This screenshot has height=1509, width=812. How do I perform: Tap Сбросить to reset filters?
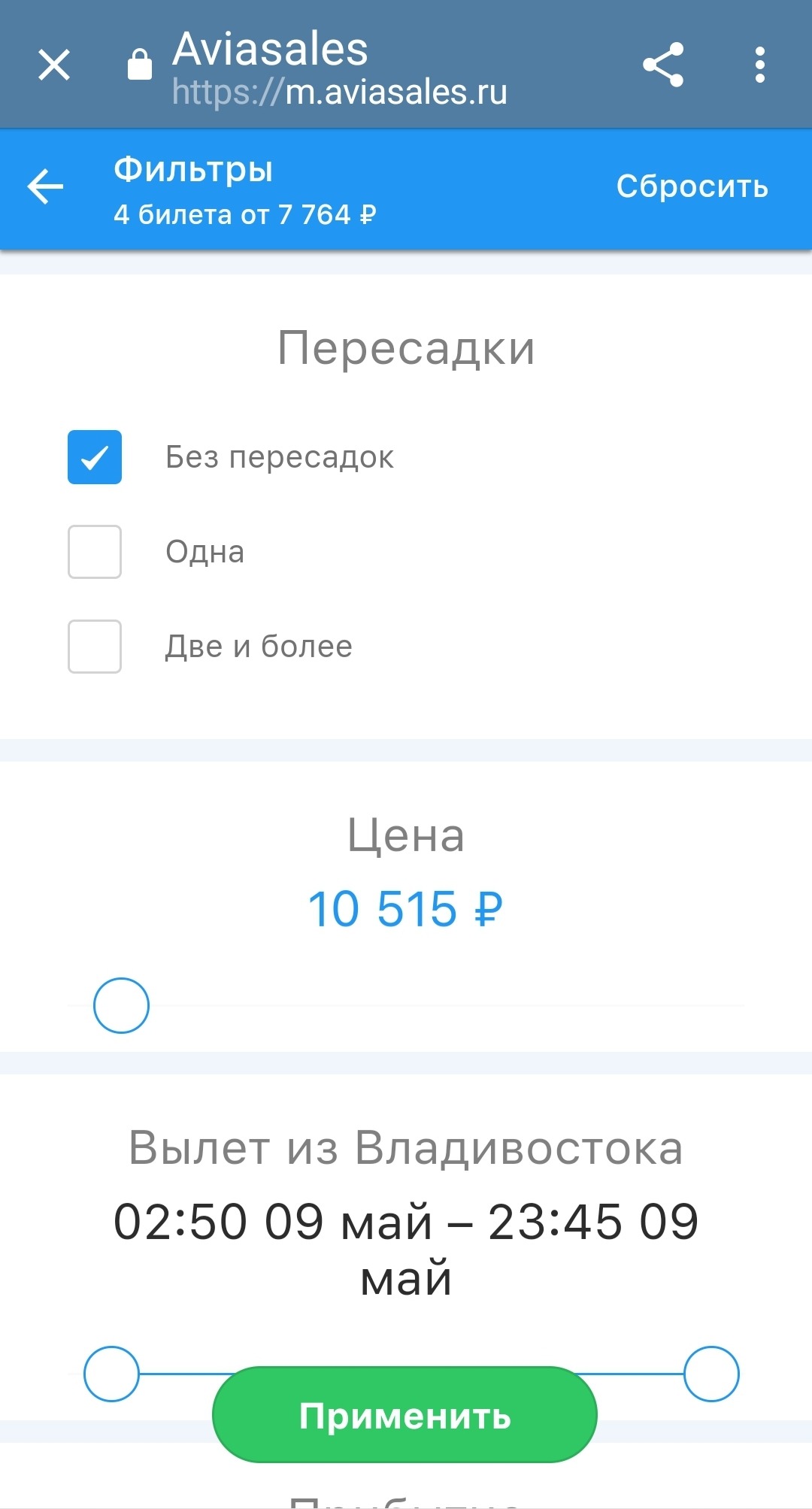coord(692,186)
